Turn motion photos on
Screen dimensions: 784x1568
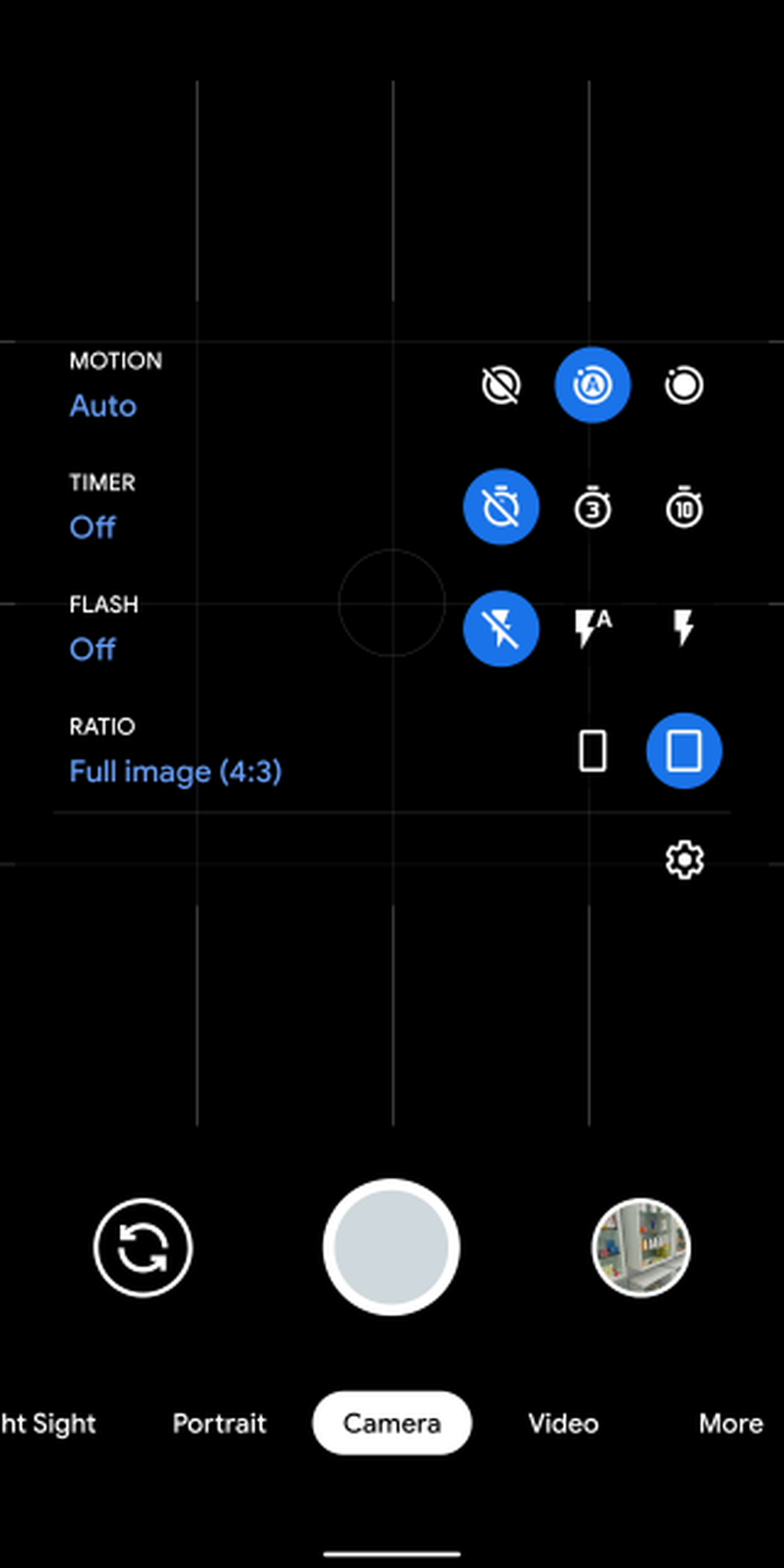point(683,386)
